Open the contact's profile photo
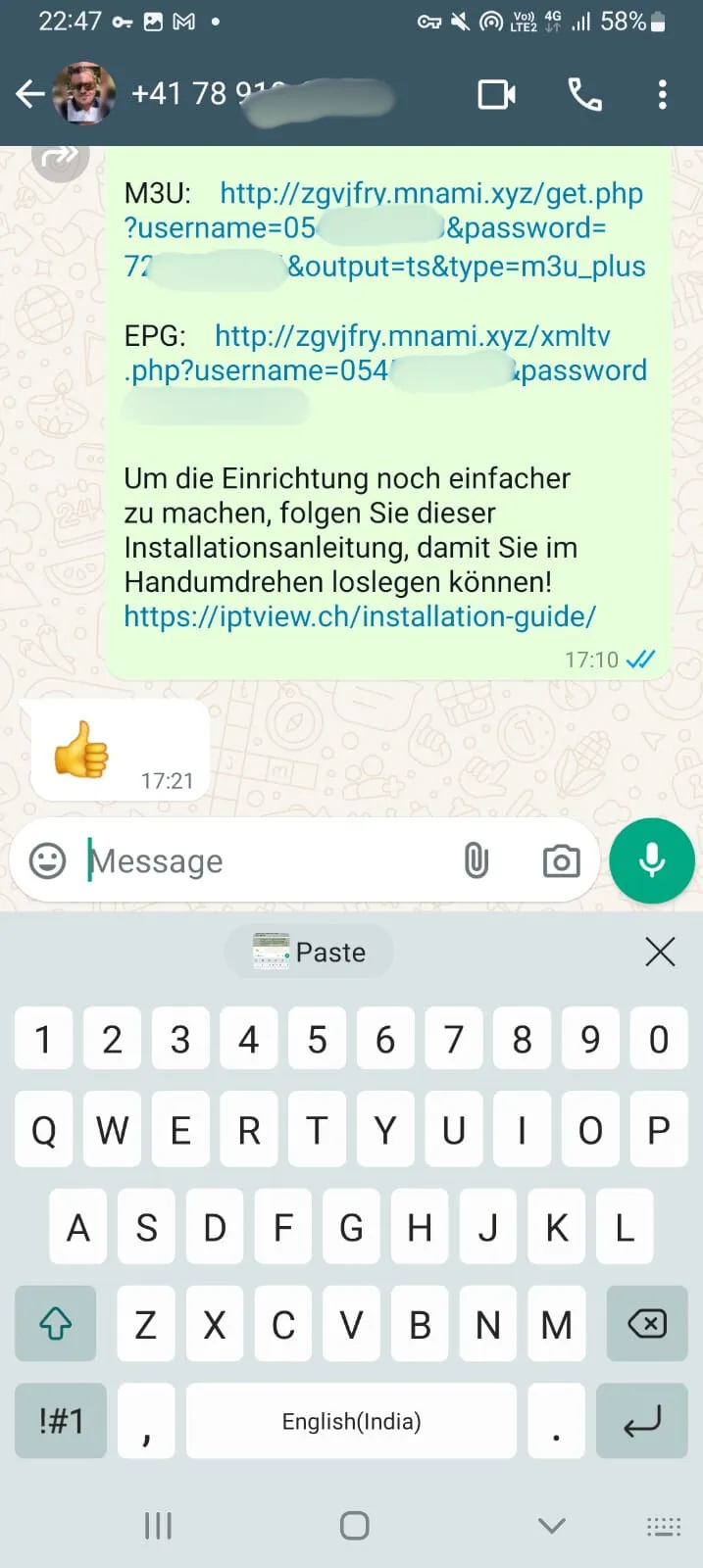Screen dimensions: 703x1568 click(x=83, y=94)
